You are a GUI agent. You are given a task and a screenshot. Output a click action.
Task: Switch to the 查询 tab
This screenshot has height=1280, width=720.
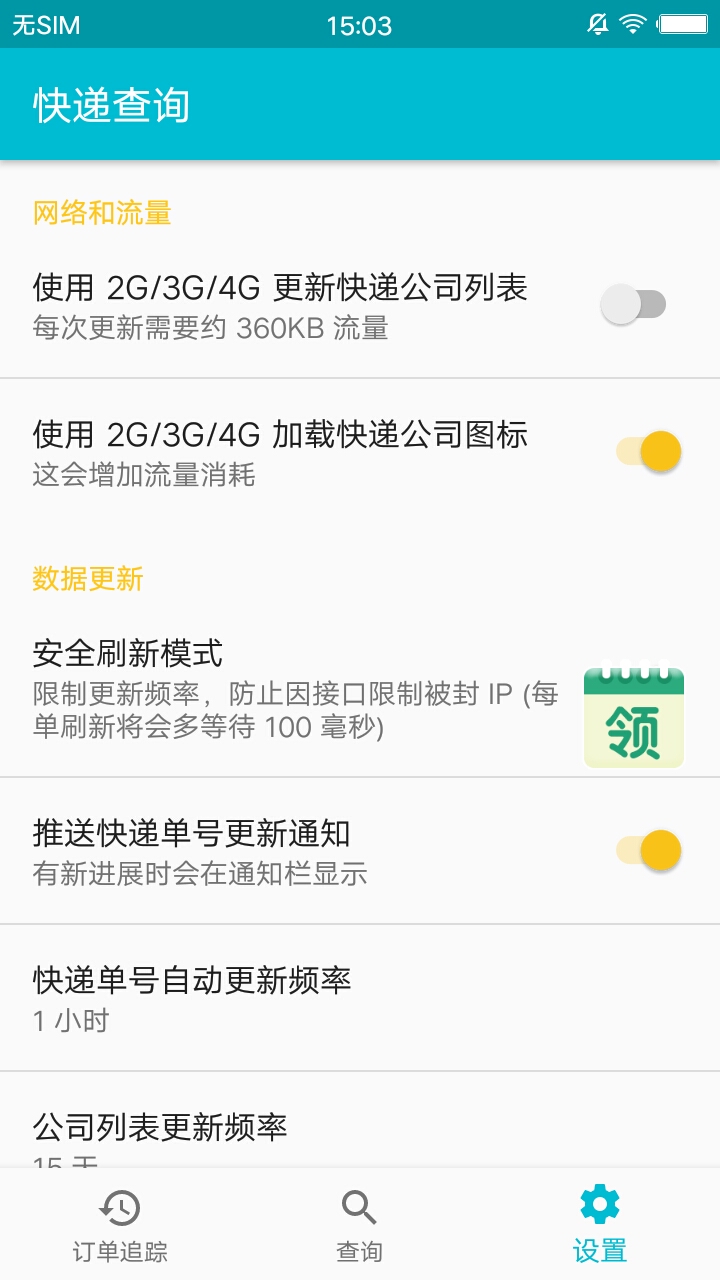tap(360, 1225)
